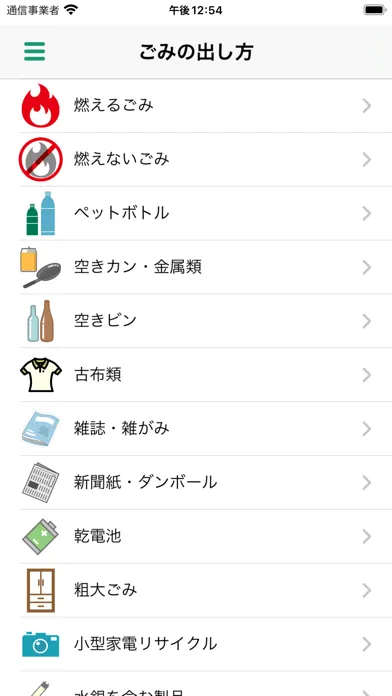View the 古布類 disposal guide
This screenshot has height=696, width=392.
point(196,375)
